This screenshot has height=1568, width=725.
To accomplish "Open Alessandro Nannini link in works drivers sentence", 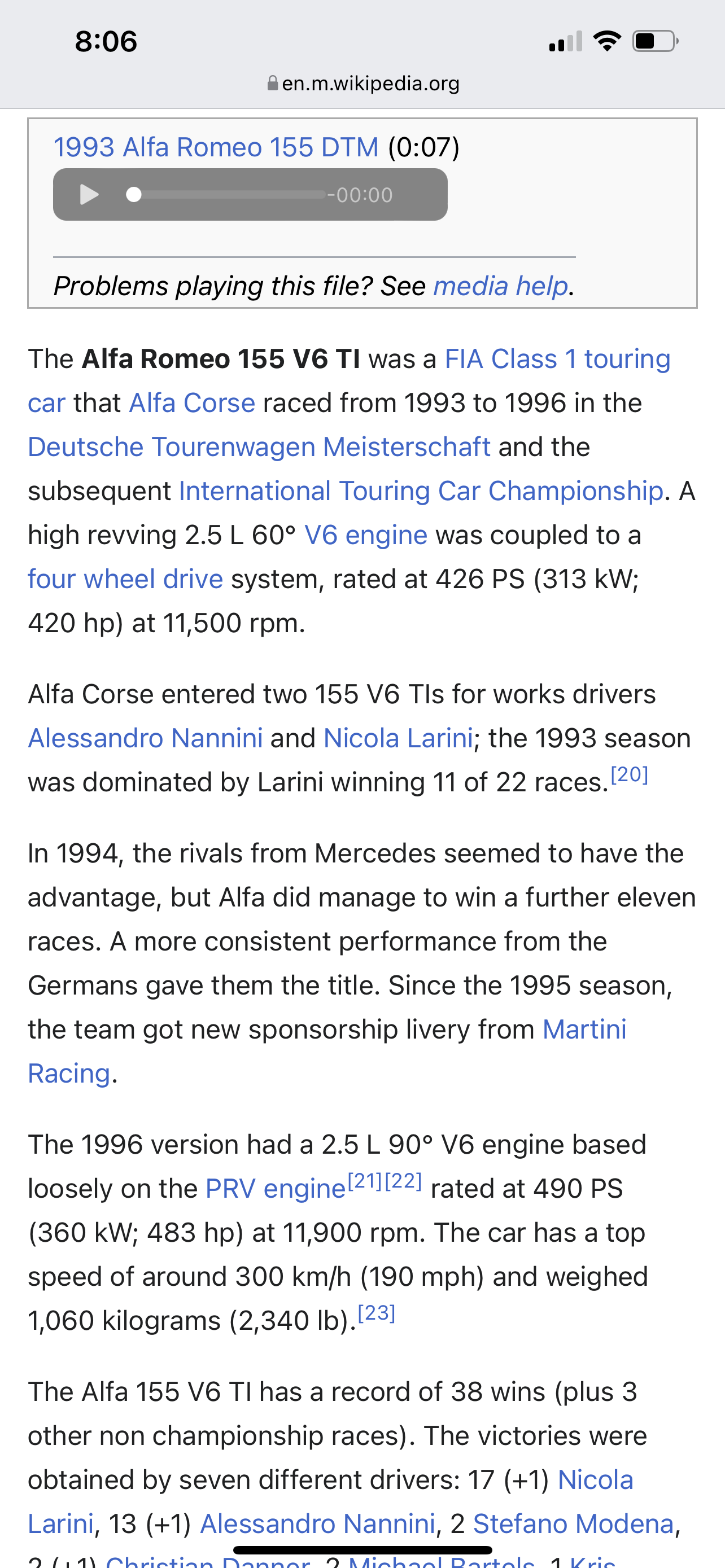I will [146, 738].
